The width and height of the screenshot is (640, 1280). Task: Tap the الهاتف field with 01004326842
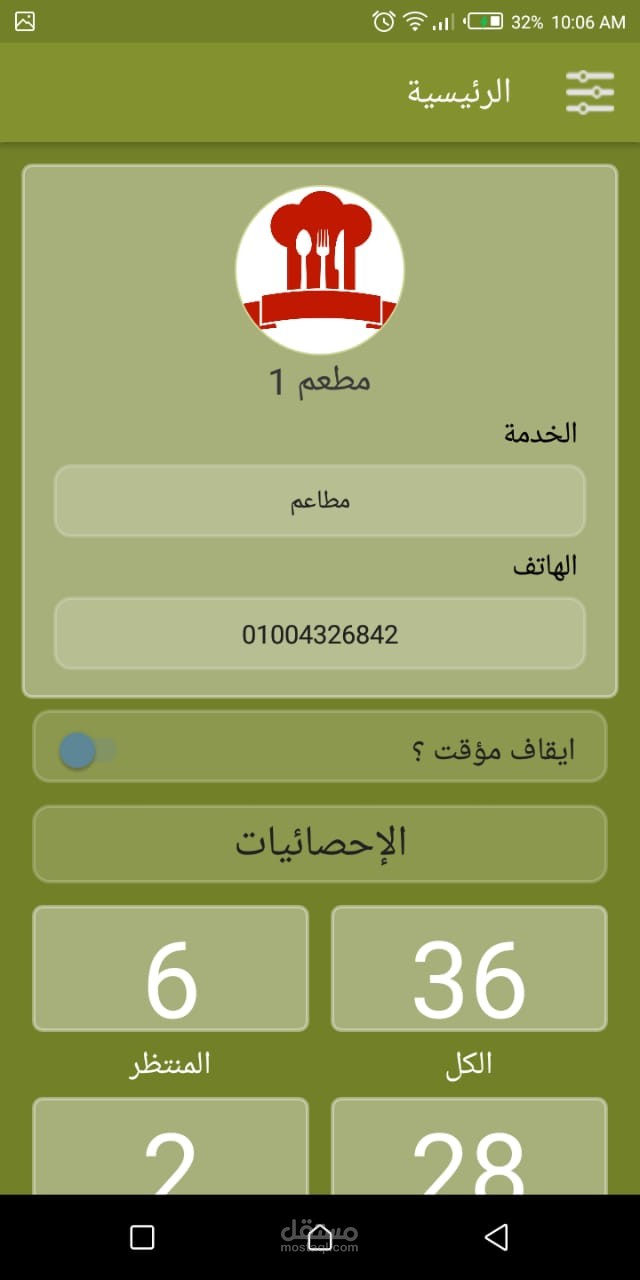tap(320, 634)
